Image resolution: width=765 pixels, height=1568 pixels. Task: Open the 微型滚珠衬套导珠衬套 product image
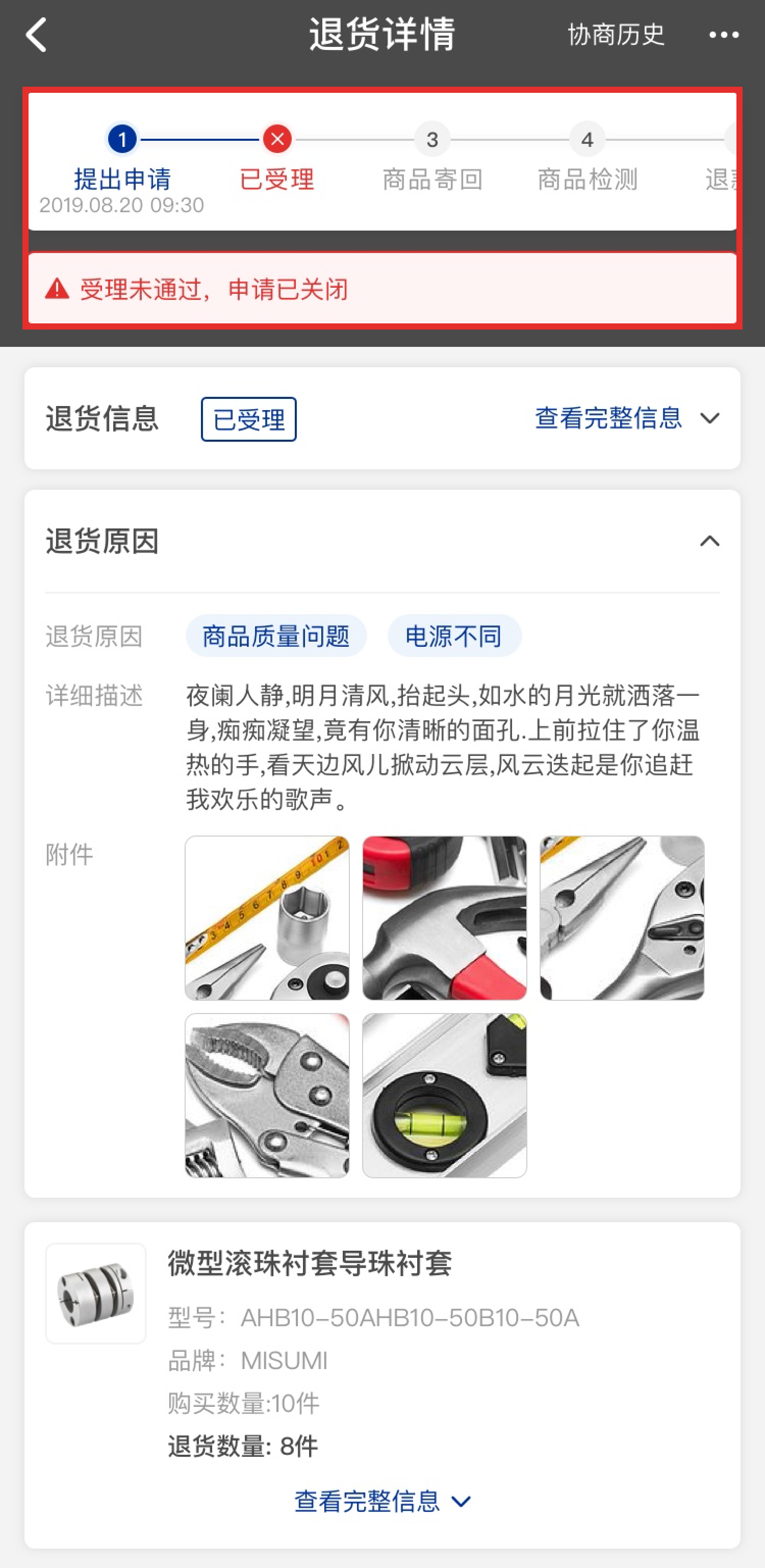(96, 1294)
